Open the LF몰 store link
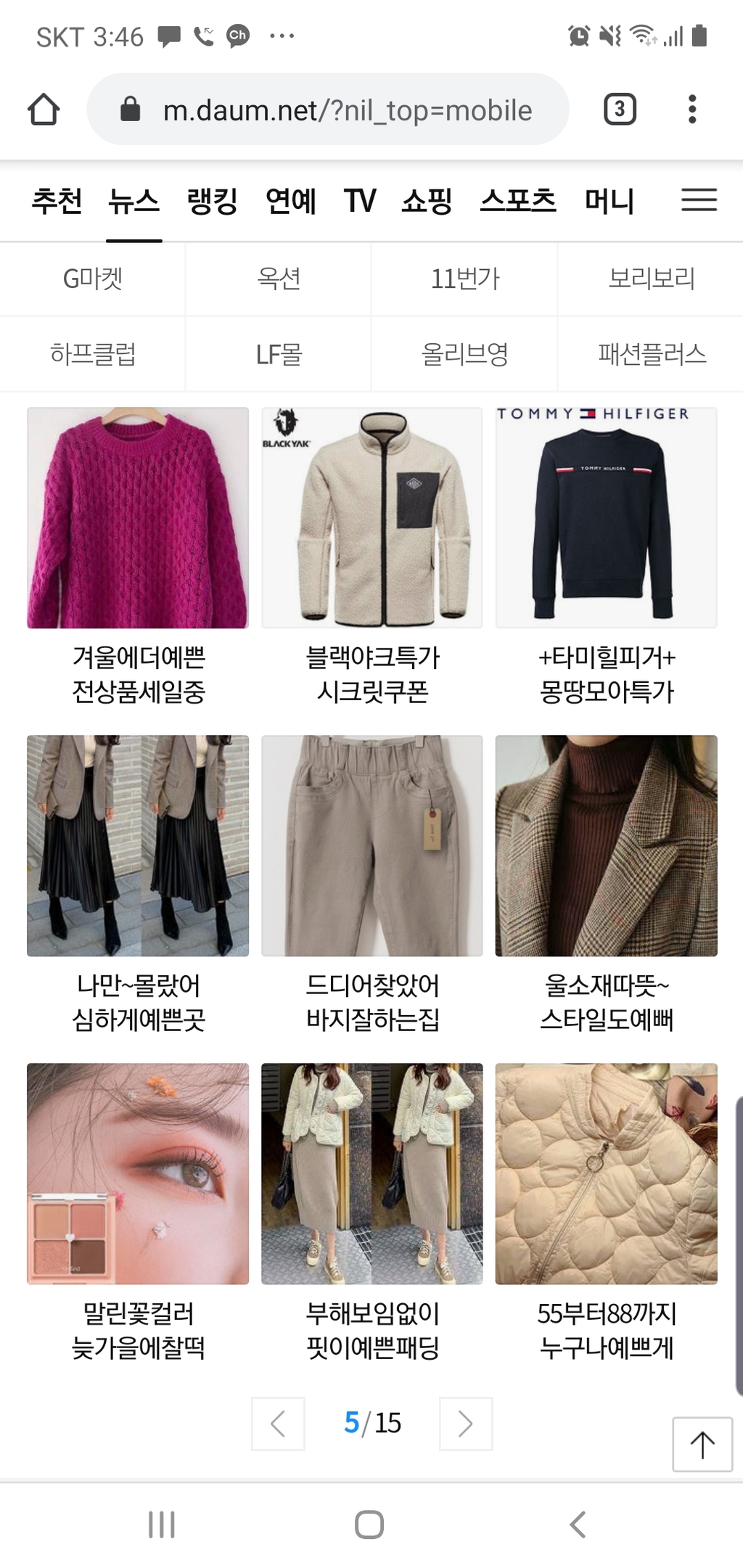This screenshot has height=1568, width=743. pyautogui.click(x=279, y=354)
